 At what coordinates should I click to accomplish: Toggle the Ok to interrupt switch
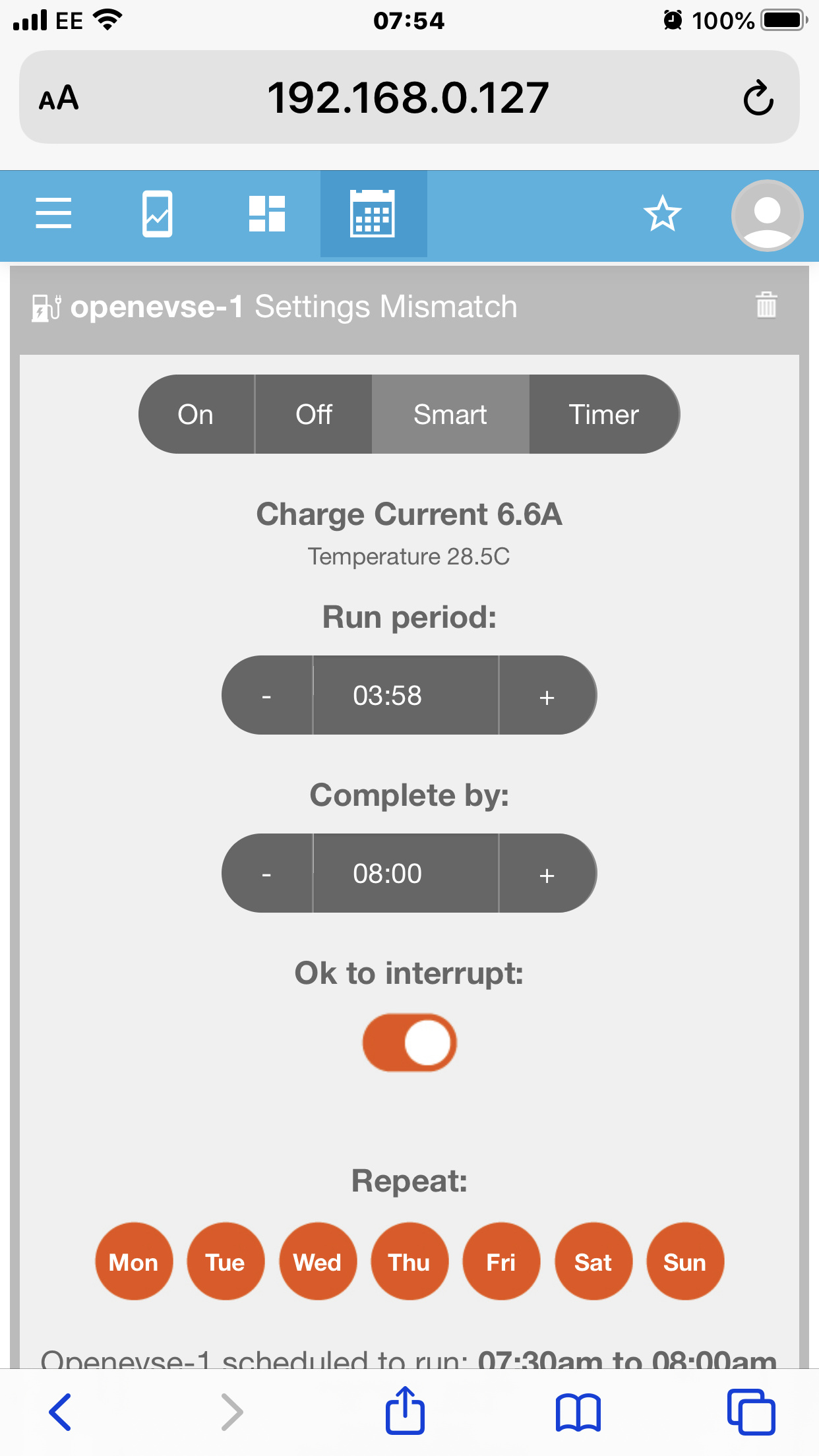point(409,1043)
